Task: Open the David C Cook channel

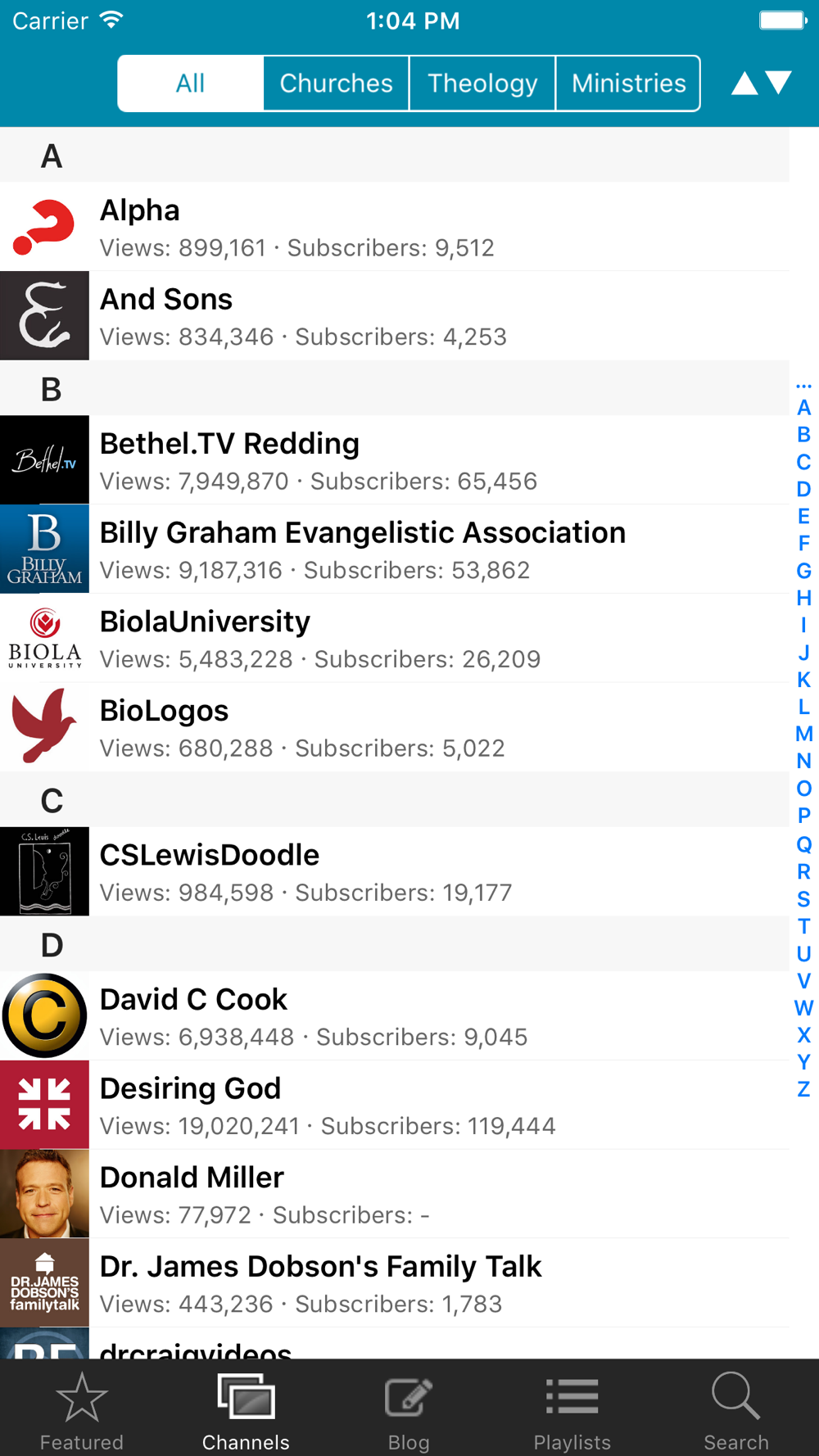Action: [x=395, y=1016]
